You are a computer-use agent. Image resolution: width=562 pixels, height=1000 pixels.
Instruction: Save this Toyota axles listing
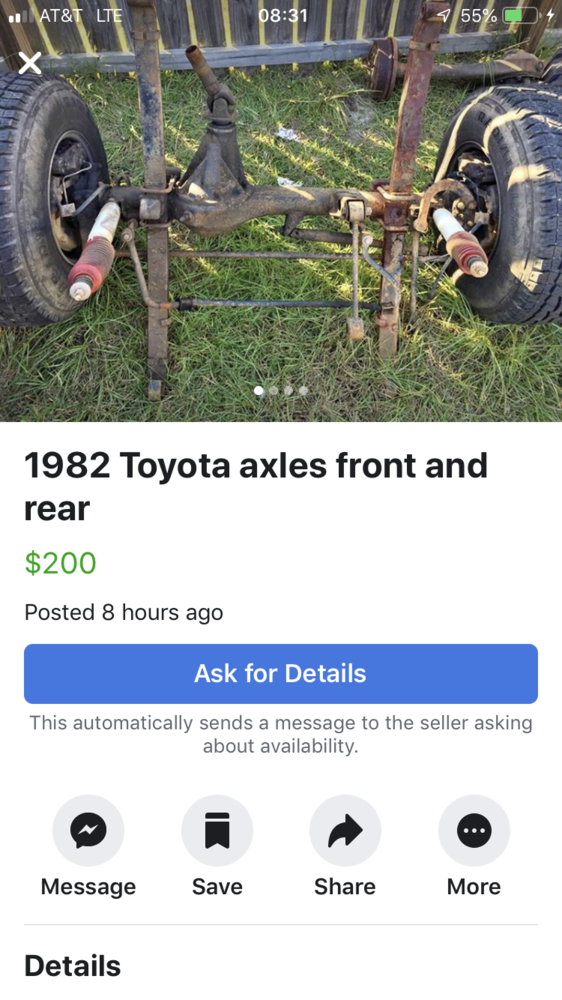pos(217,830)
